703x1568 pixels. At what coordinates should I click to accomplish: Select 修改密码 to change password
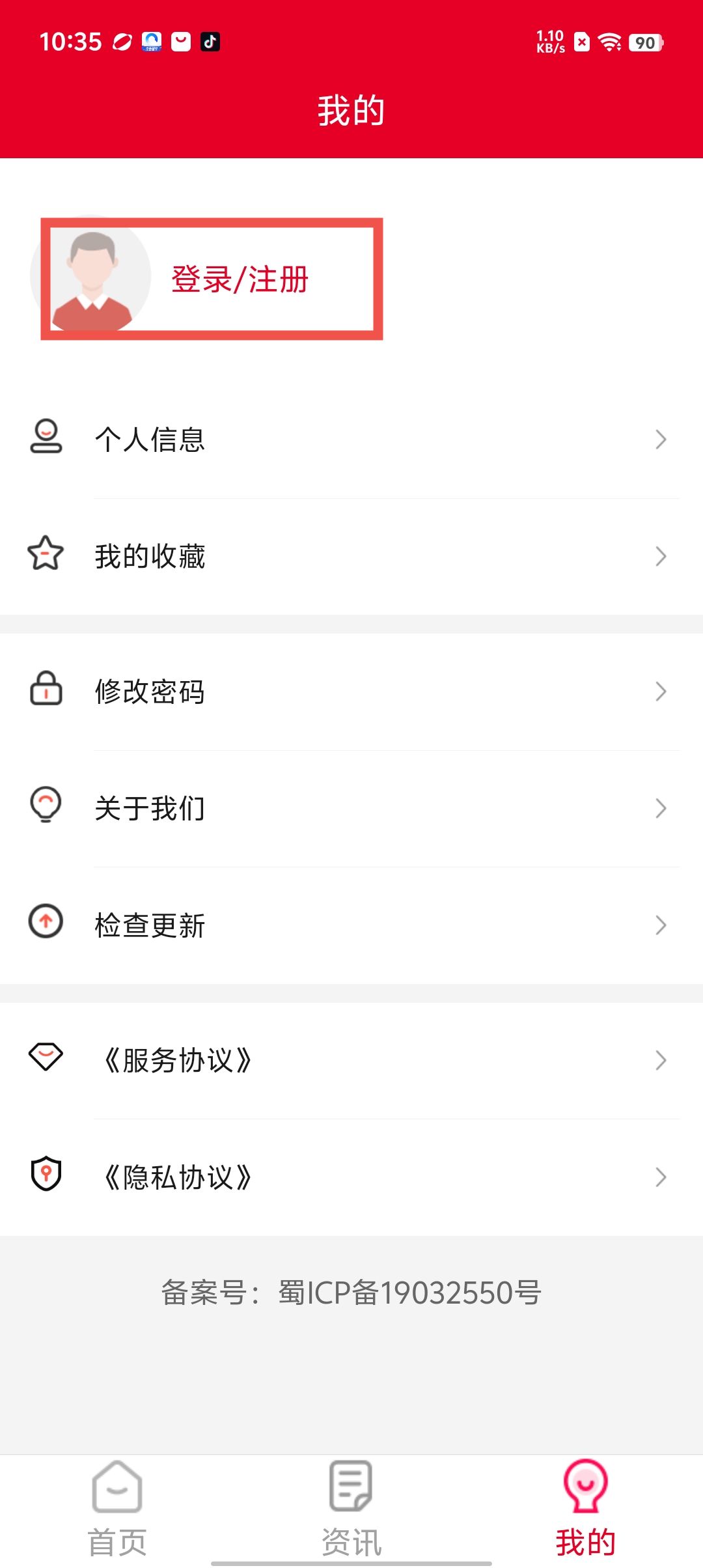tap(351, 692)
